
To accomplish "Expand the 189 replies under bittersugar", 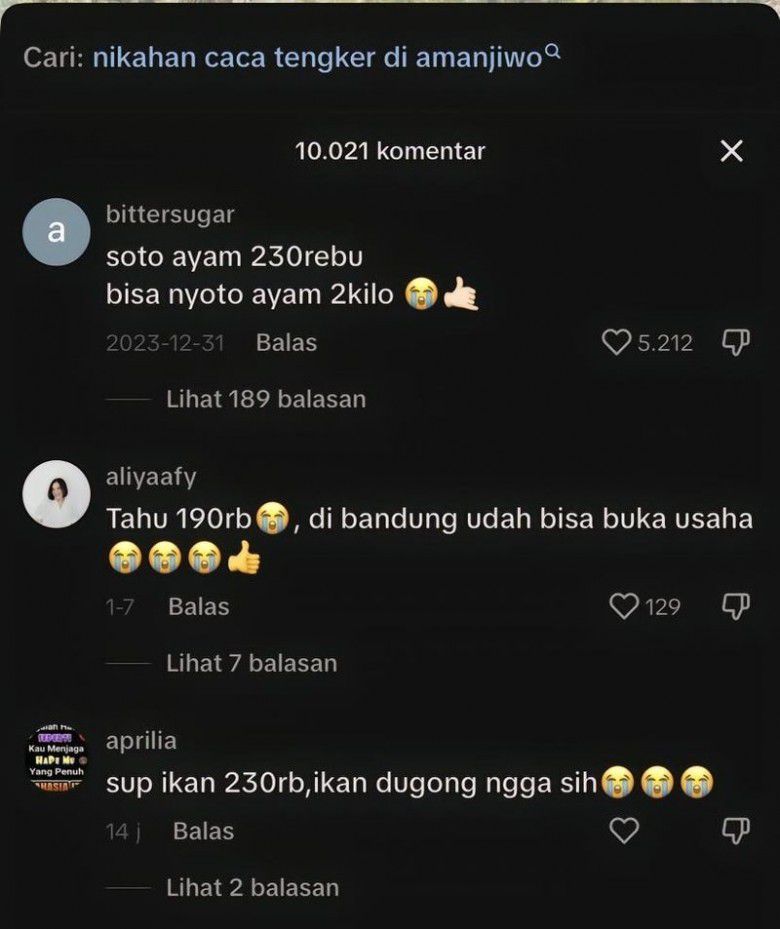I will [x=265, y=399].
